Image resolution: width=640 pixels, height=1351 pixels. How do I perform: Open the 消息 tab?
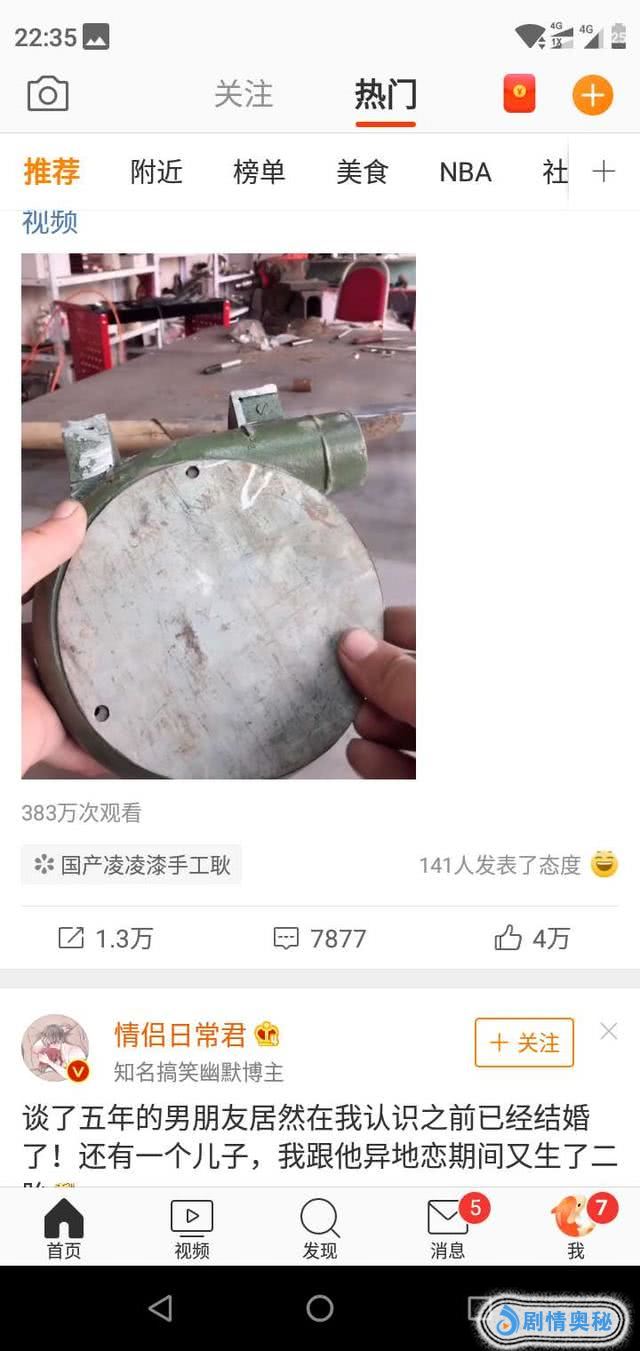click(x=448, y=1228)
